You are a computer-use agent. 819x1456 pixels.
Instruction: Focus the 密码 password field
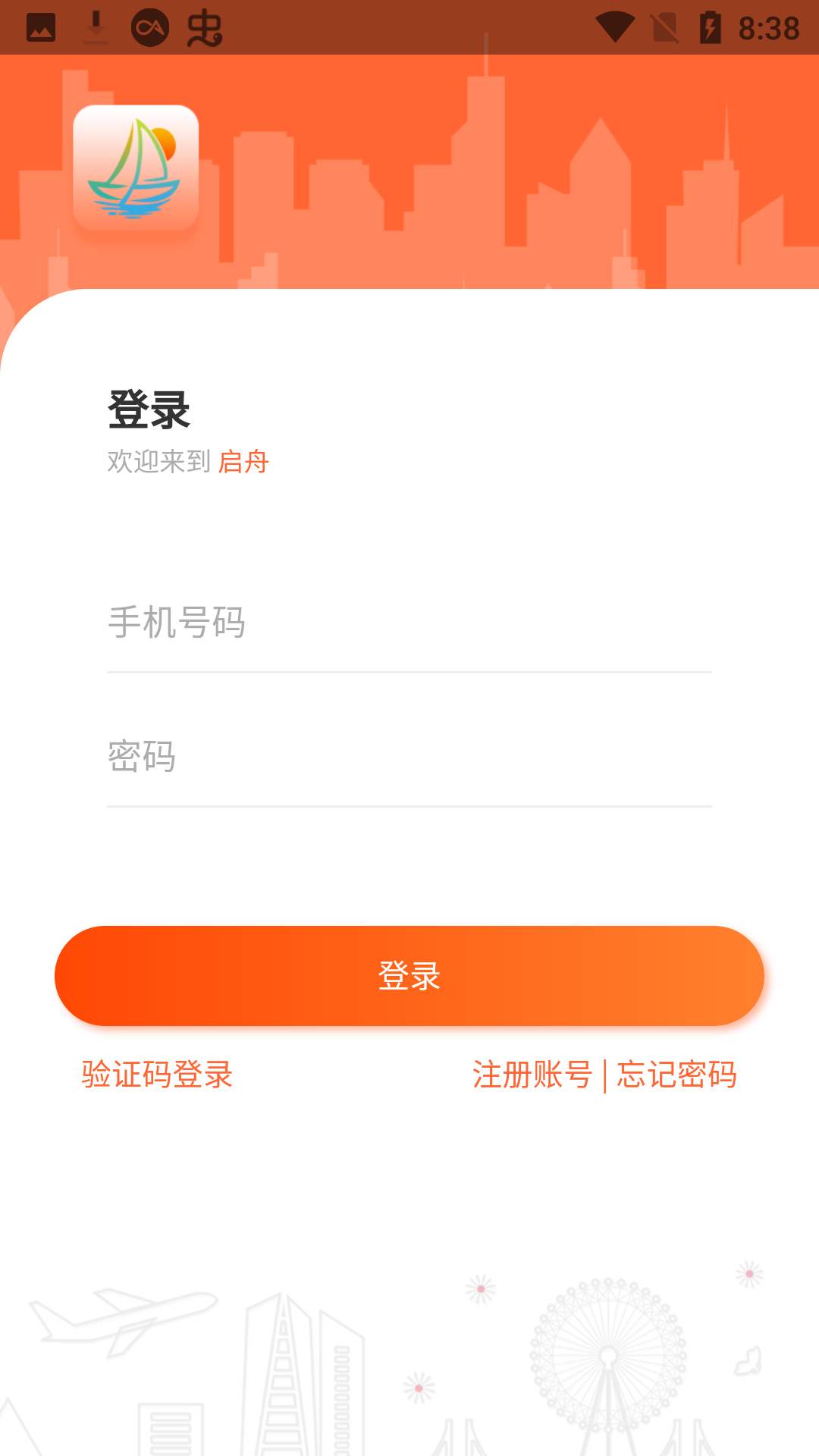tap(409, 757)
